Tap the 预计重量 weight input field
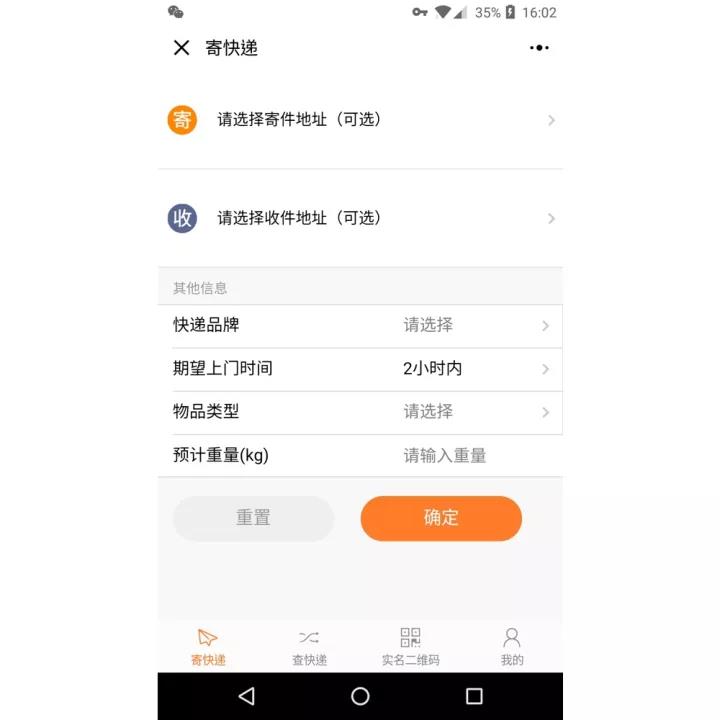 470,456
